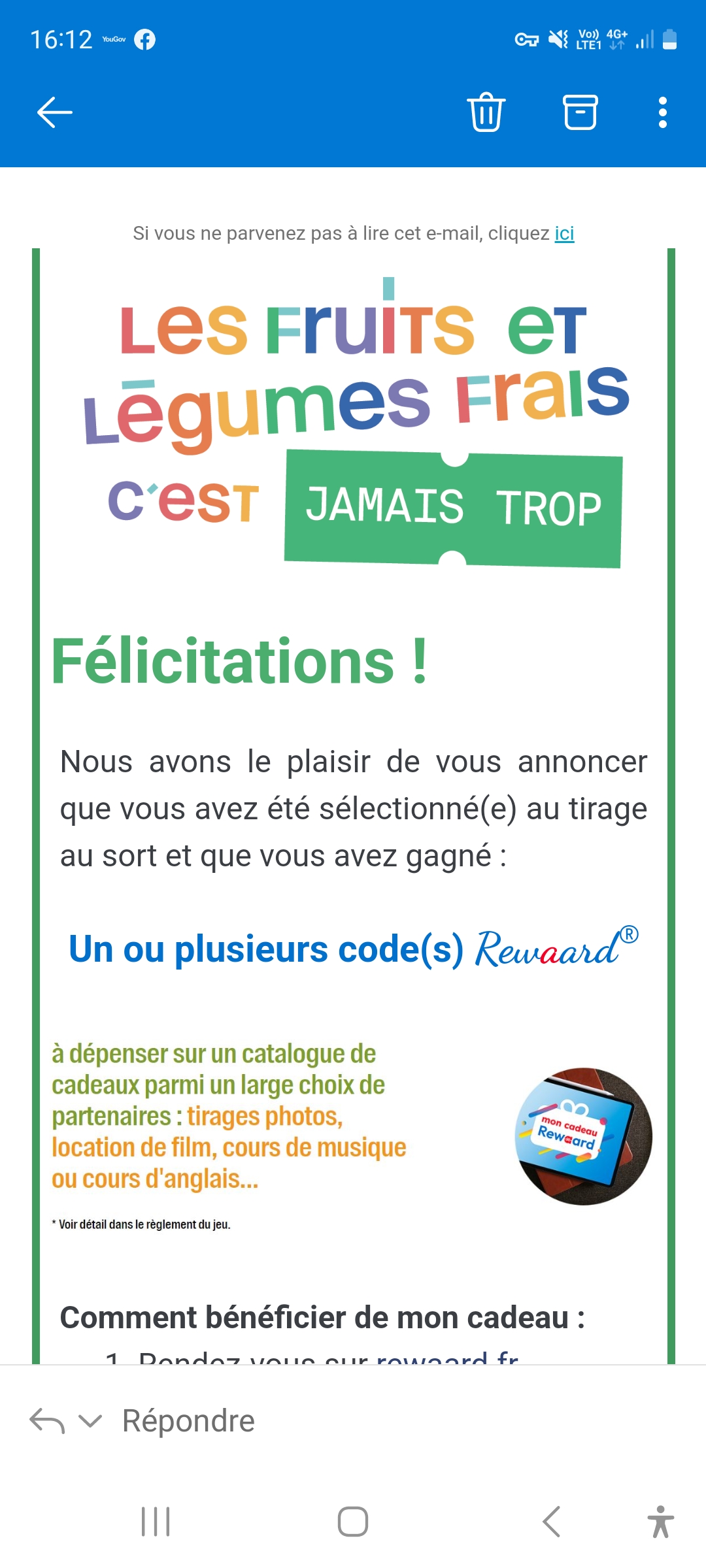Go back to the inbox
The image size is (706, 1568).
point(55,112)
